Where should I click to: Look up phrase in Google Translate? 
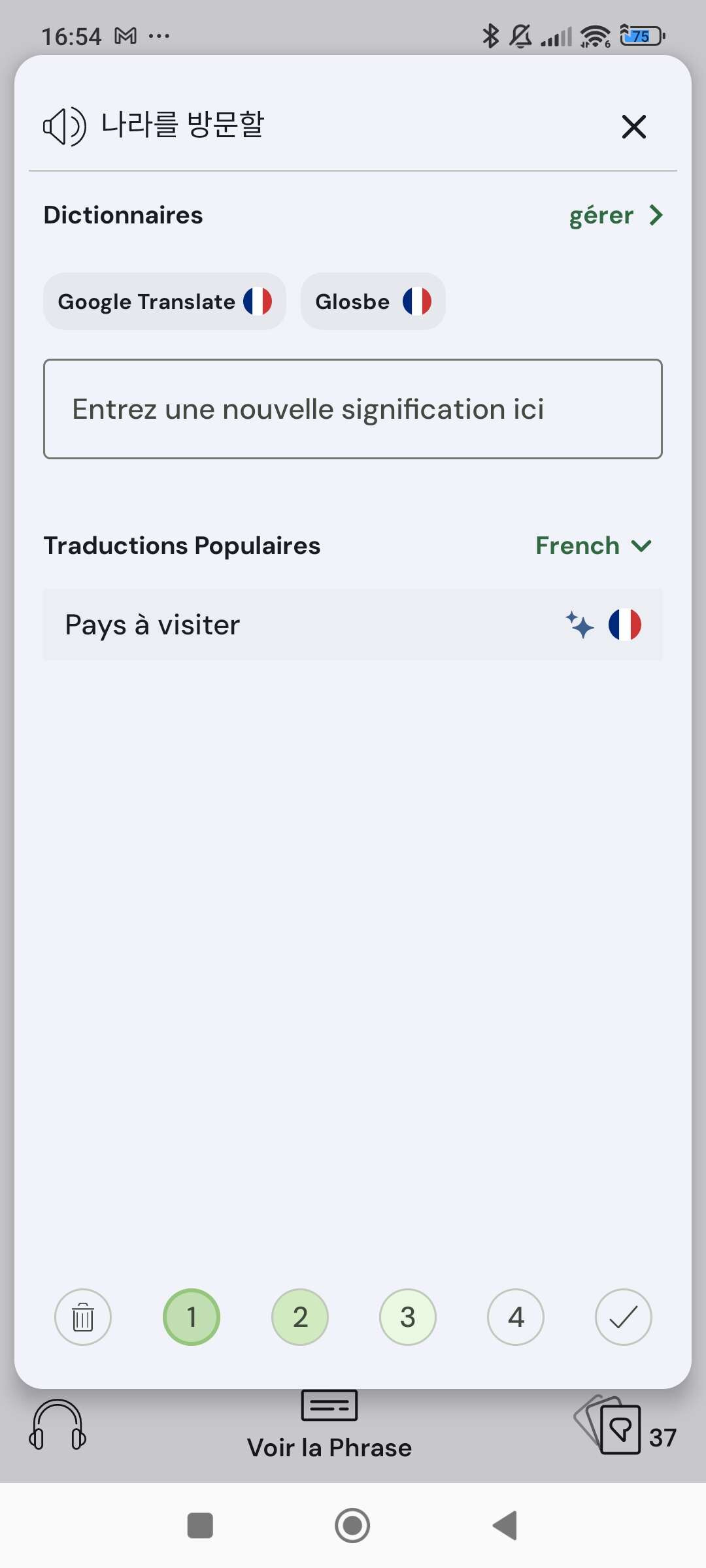tap(165, 301)
